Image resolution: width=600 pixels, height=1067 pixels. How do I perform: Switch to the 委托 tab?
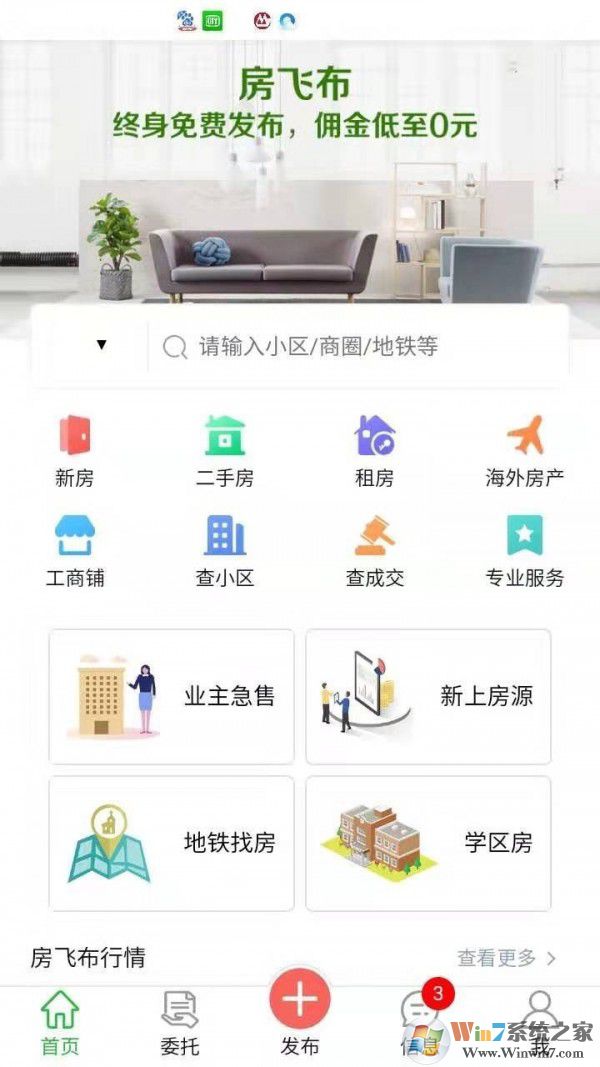180,1023
